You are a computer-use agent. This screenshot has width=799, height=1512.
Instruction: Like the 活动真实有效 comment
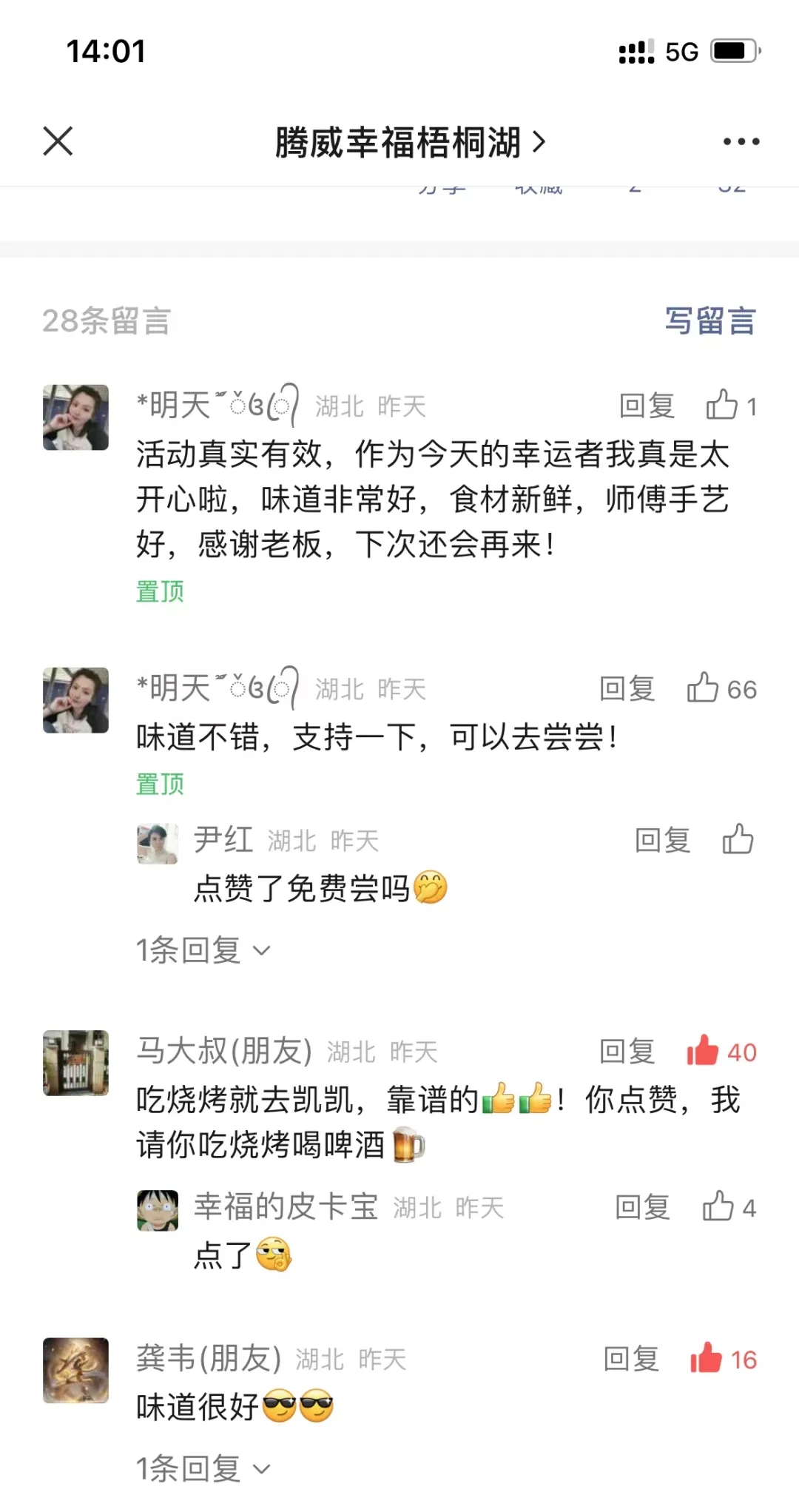[x=723, y=406]
